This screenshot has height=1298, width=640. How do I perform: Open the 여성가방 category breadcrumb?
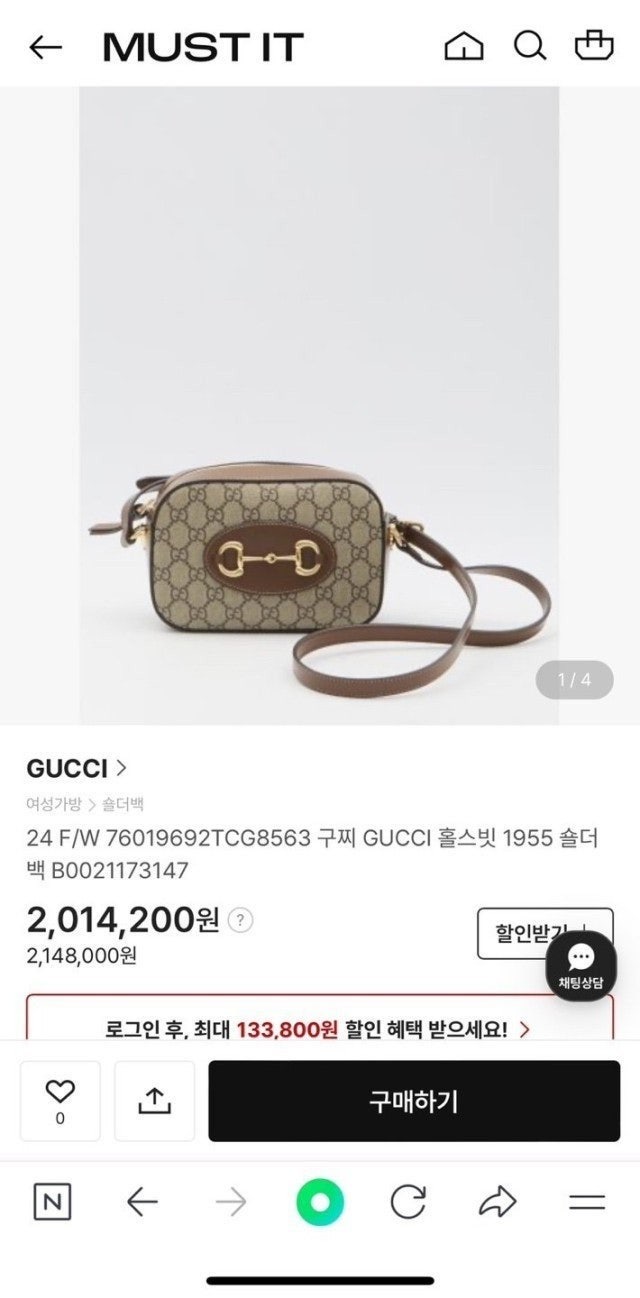pyautogui.click(x=54, y=804)
